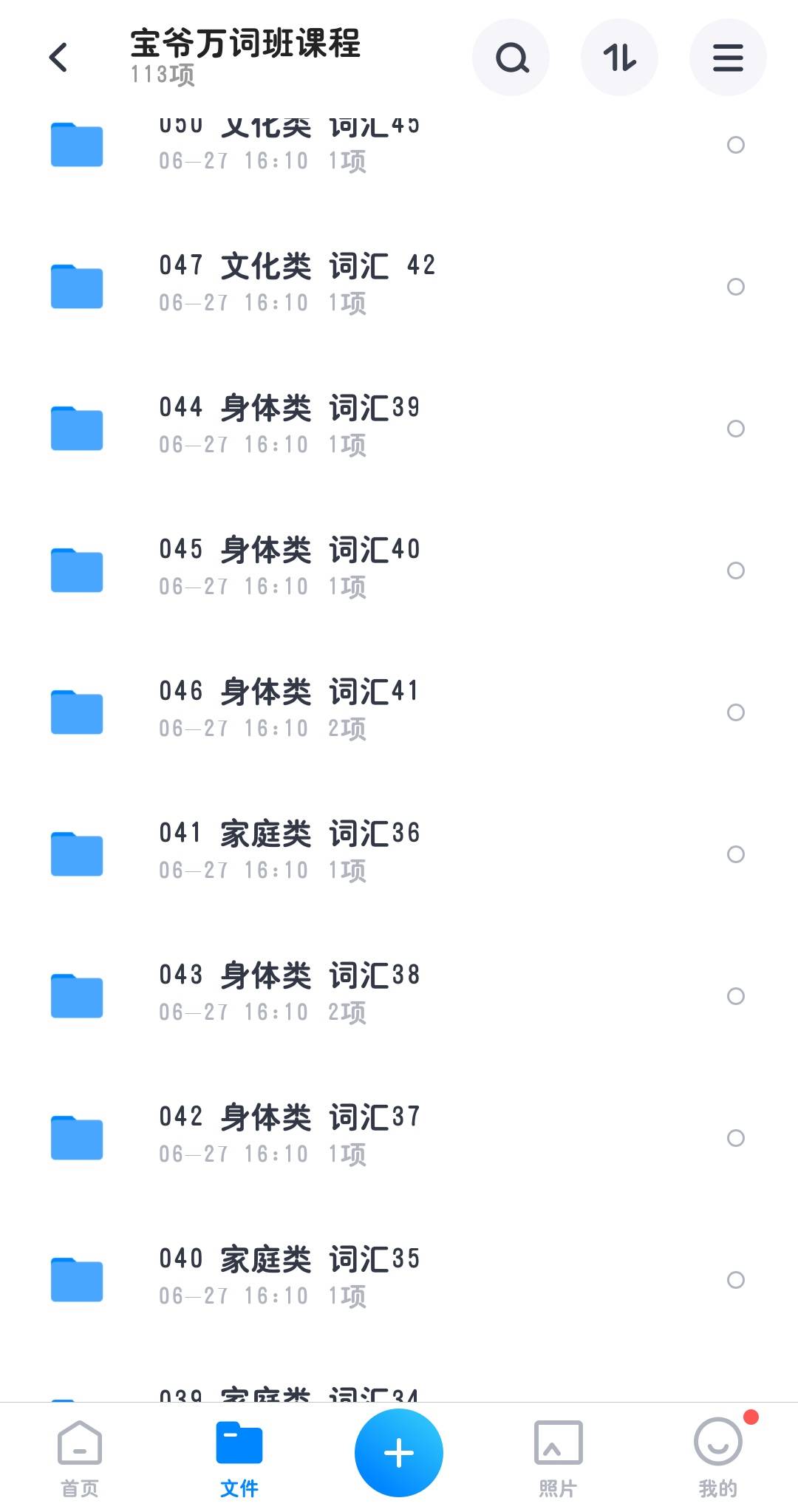The height and width of the screenshot is (1512, 798).
Task: Open the hamburger menu icon
Action: pos(728,58)
